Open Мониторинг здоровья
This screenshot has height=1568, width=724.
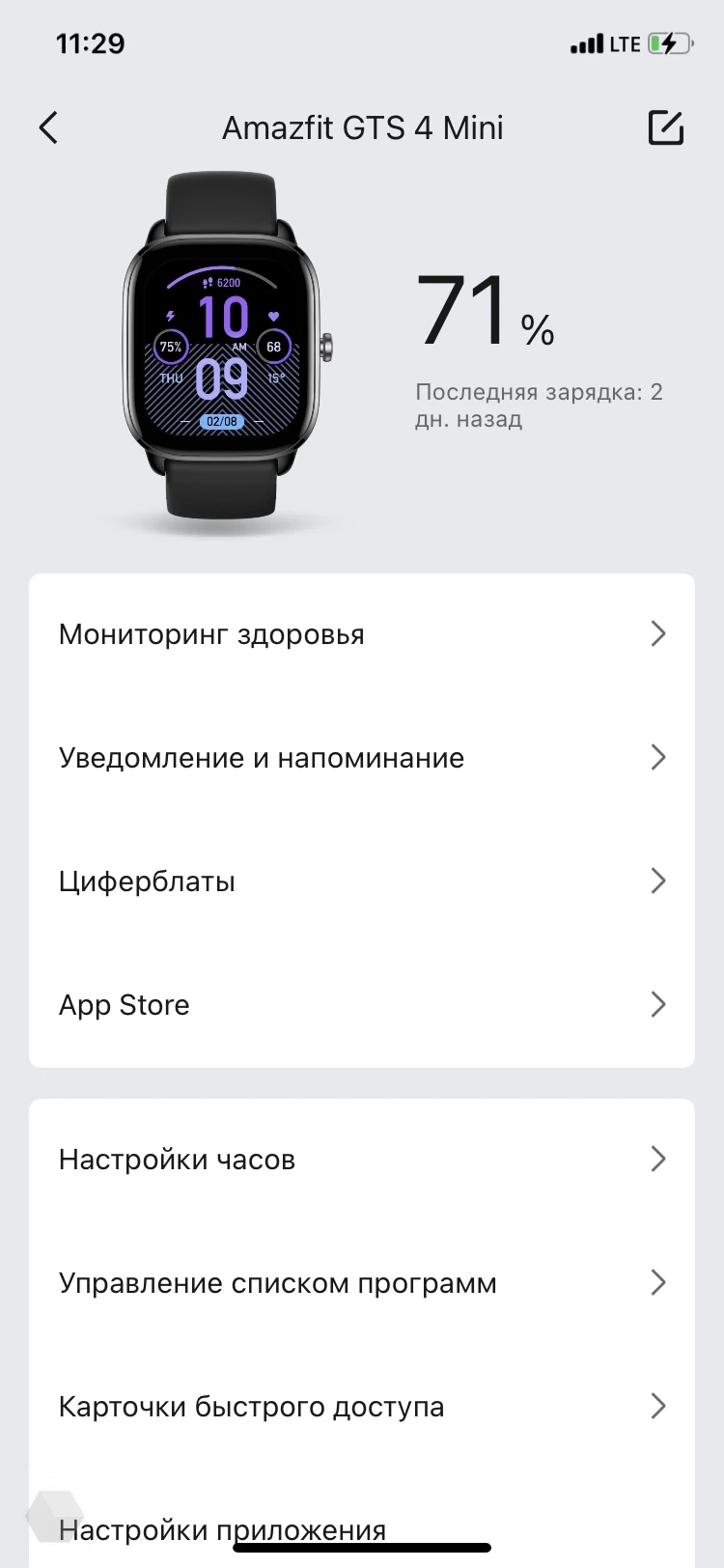click(361, 634)
